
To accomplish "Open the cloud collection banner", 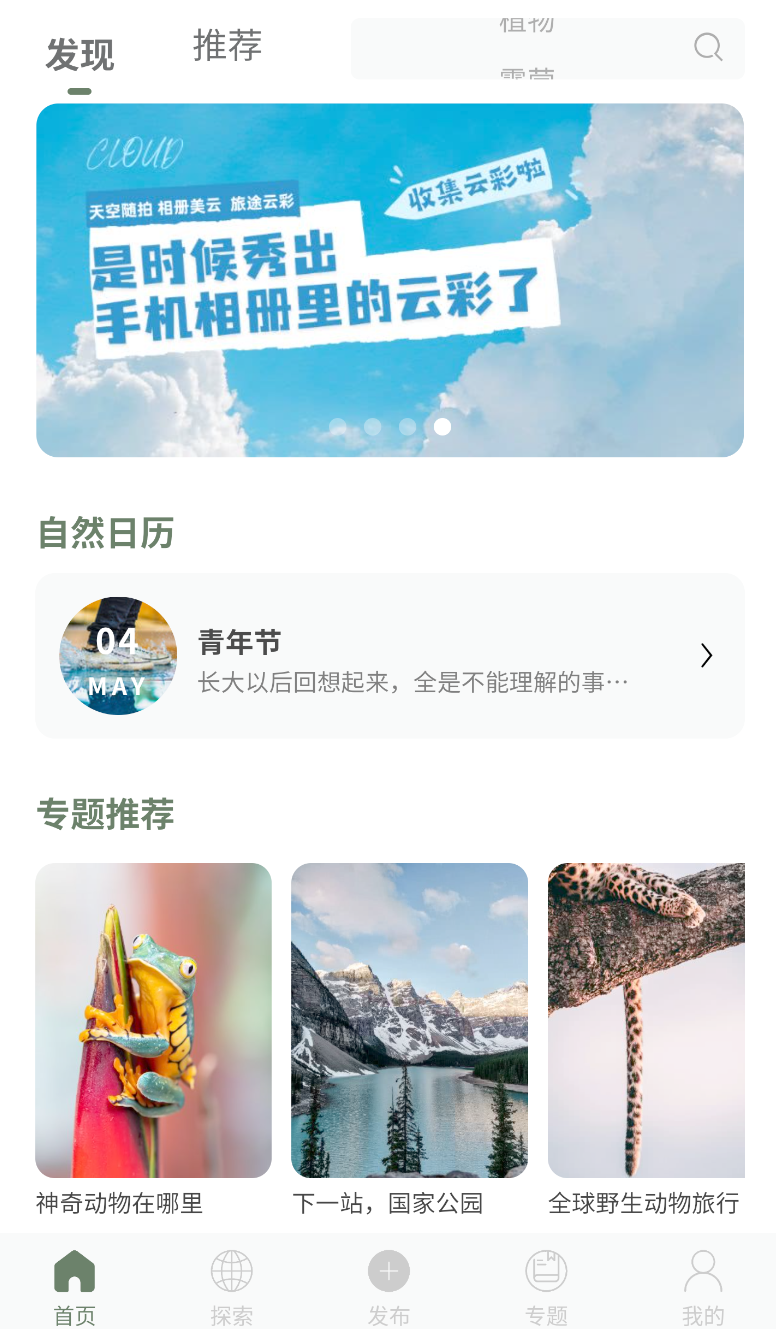I will (x=390, y=280).
